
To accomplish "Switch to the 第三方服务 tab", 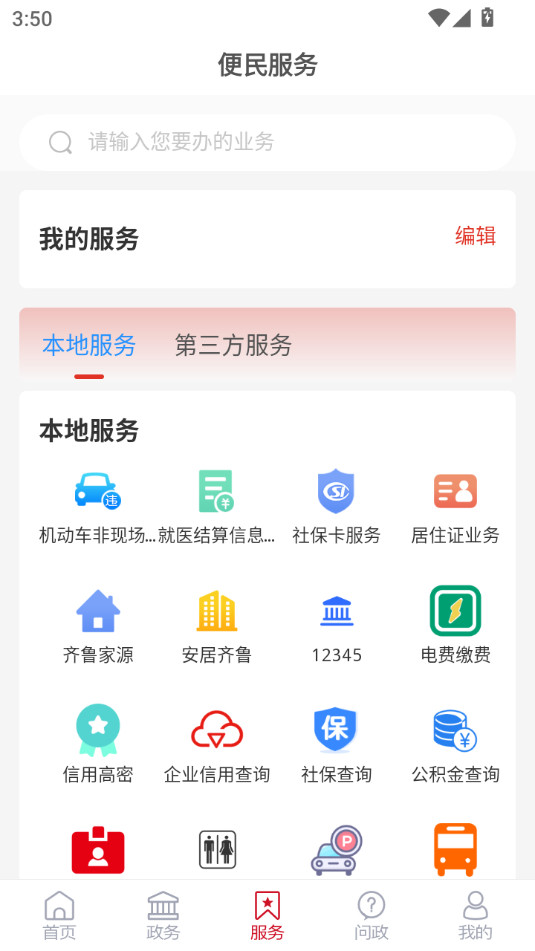I will [x=233, y=345].
